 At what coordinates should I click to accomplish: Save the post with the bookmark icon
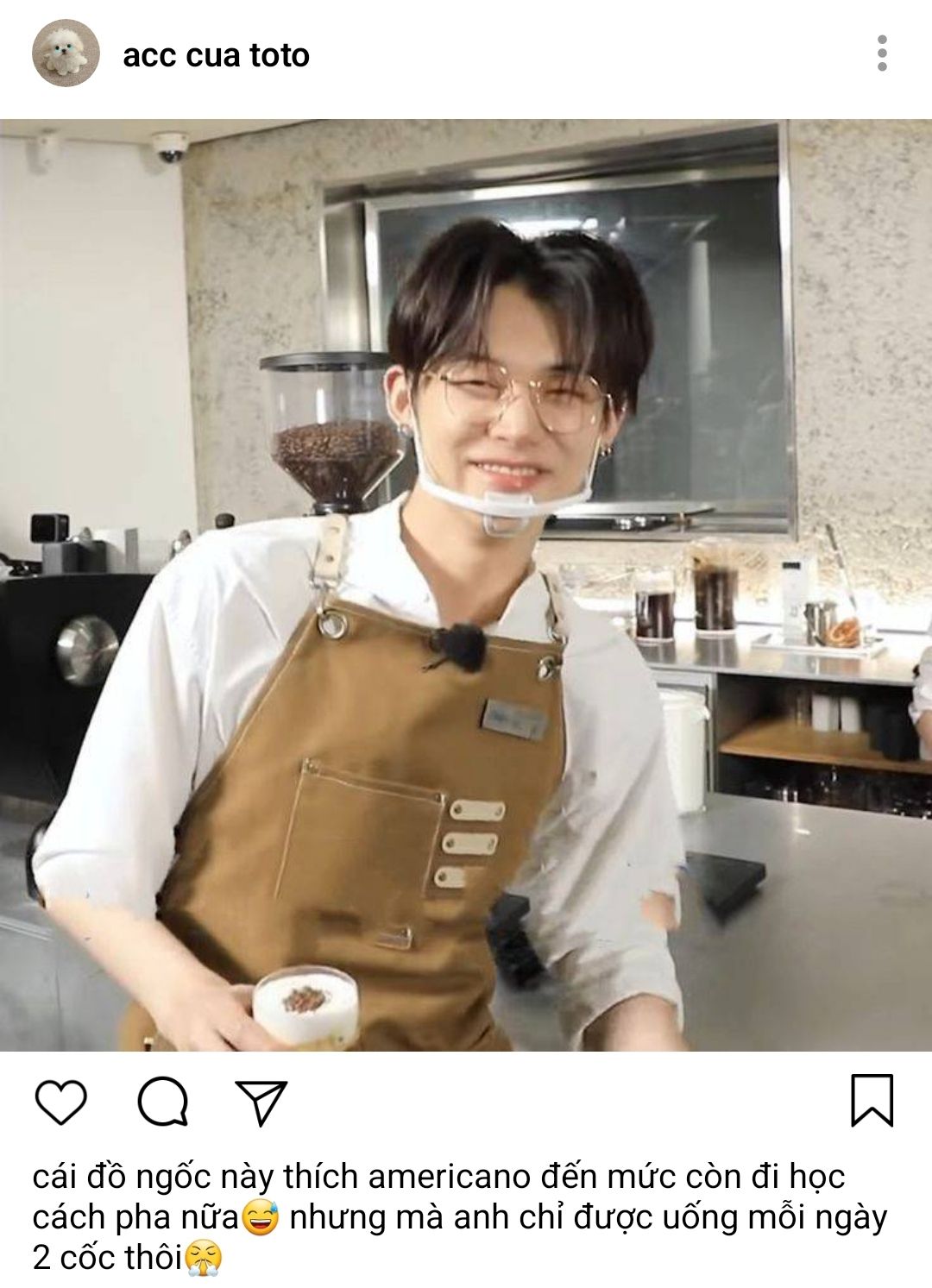(x=872, y=1100)
